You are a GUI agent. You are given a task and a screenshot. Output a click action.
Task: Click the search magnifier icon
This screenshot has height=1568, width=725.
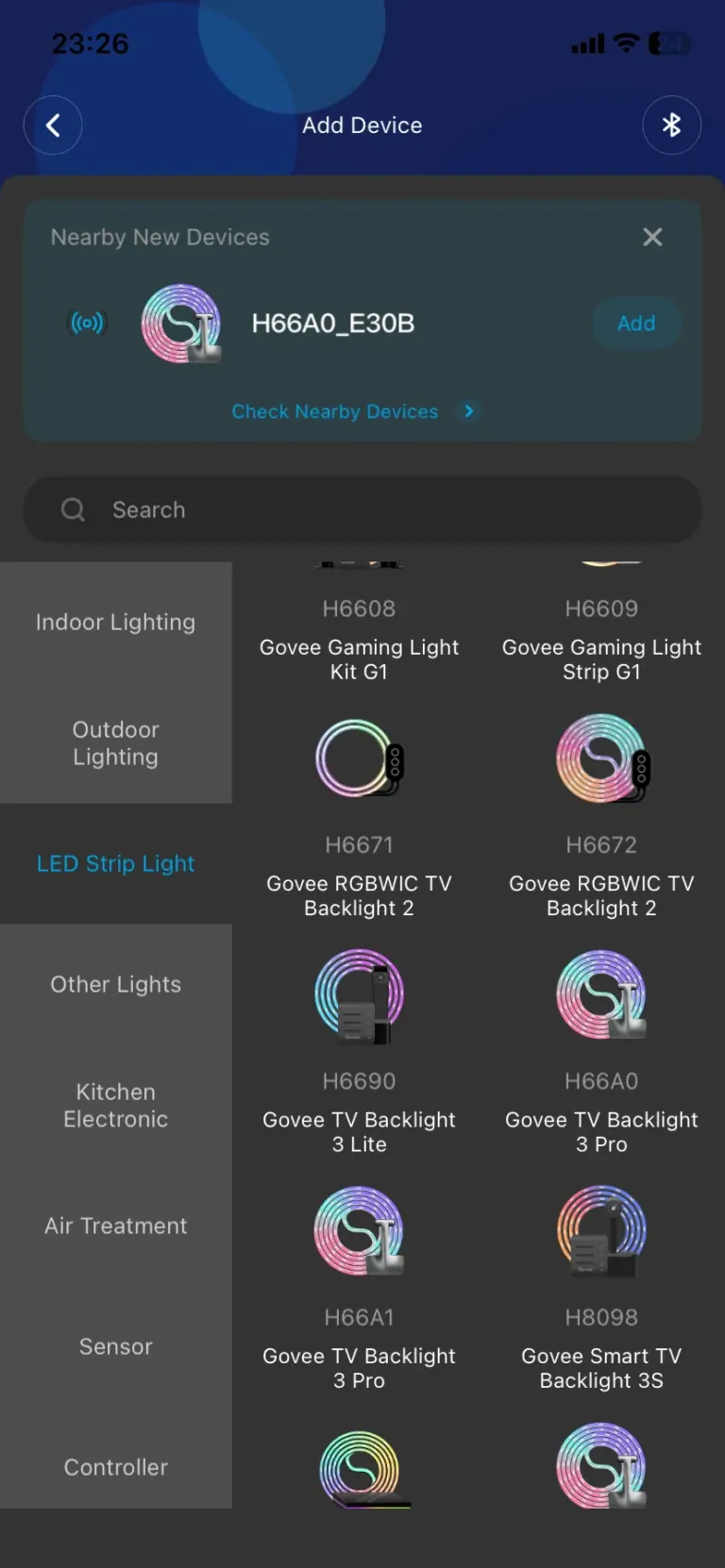coord(73,509)
